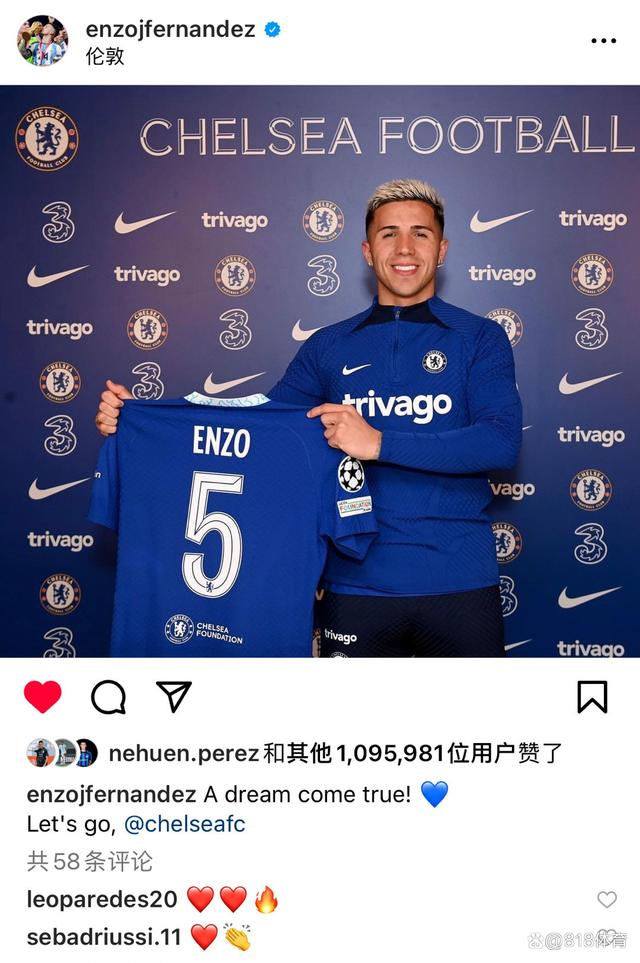640x963 pixels.
Task: Tap the enzojfernandez username in header
Action: pos(170,29)
